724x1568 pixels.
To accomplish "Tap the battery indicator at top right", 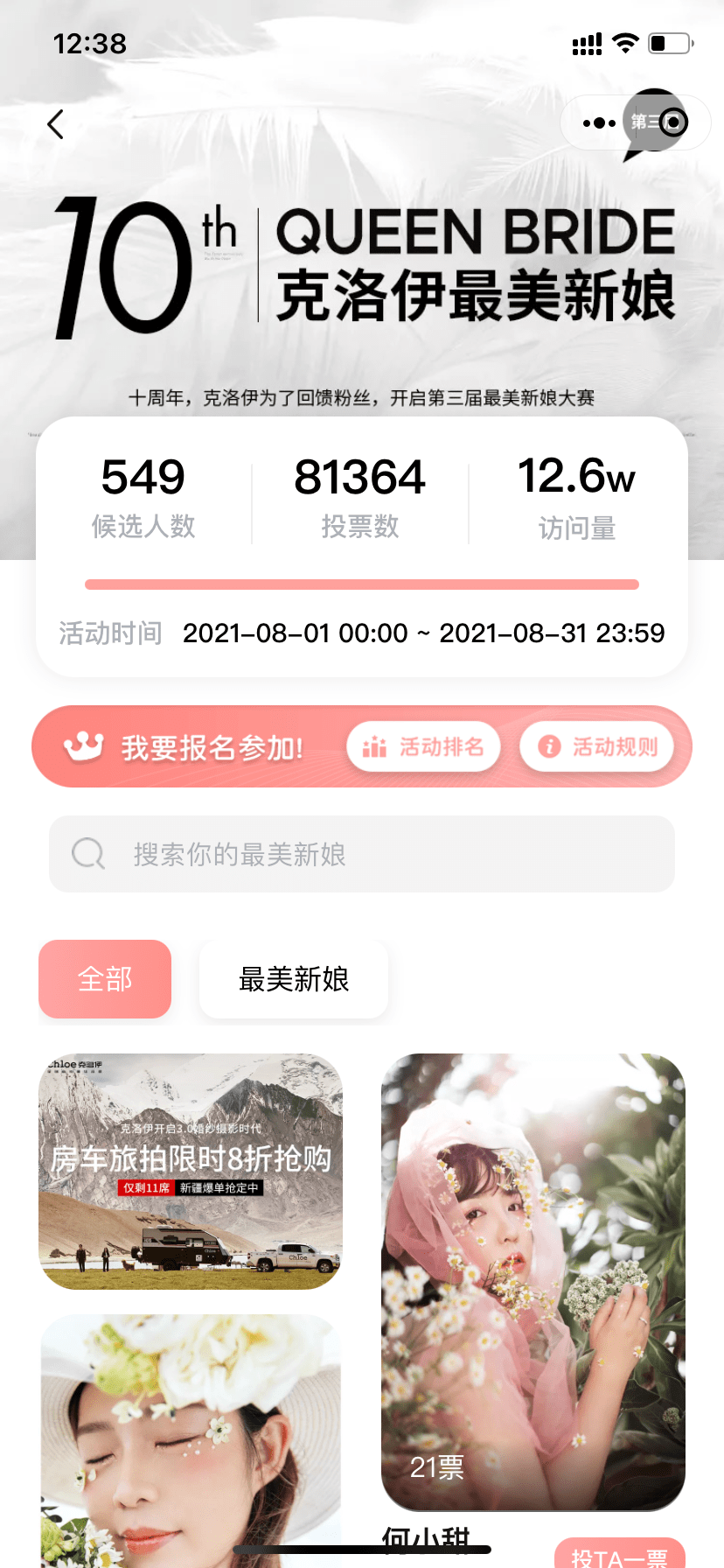I will pos(670,43).
